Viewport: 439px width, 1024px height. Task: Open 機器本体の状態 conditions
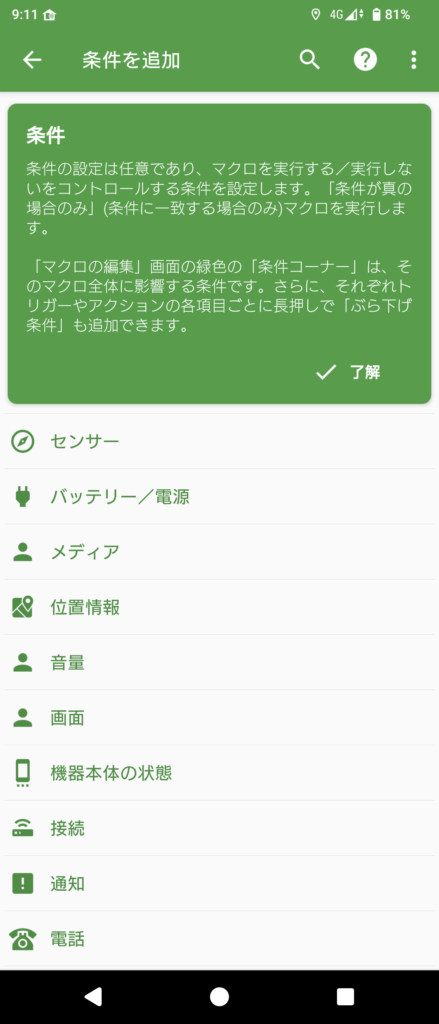pyautogui.click(x=220, y=773)
